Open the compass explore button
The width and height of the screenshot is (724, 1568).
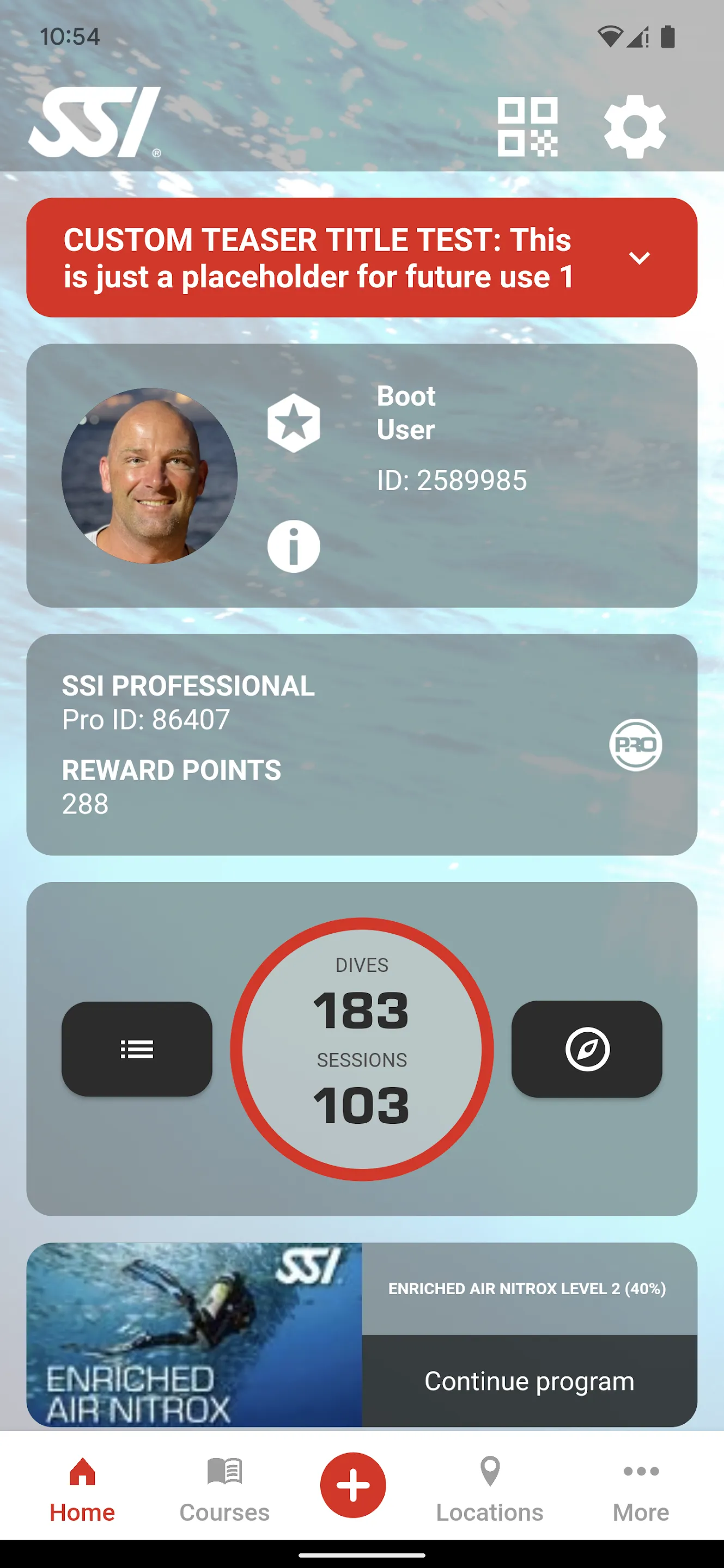coord(586,1049)
